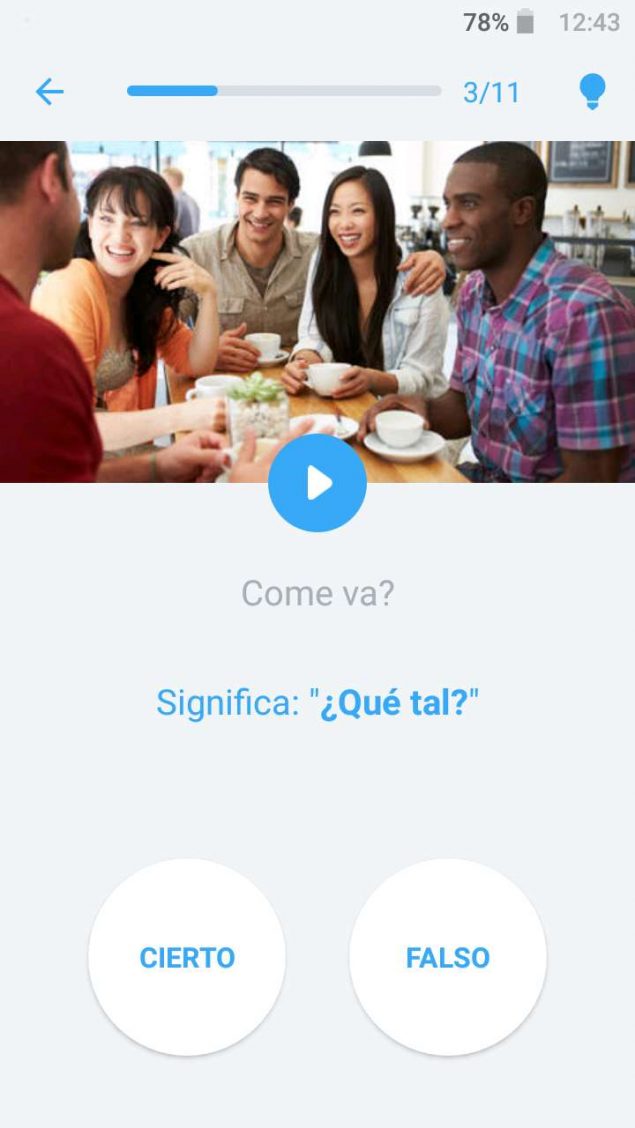This screenshot has width=635, height=1128.
Task: Open the lightbulb hint icon
Action: point(592,92)
